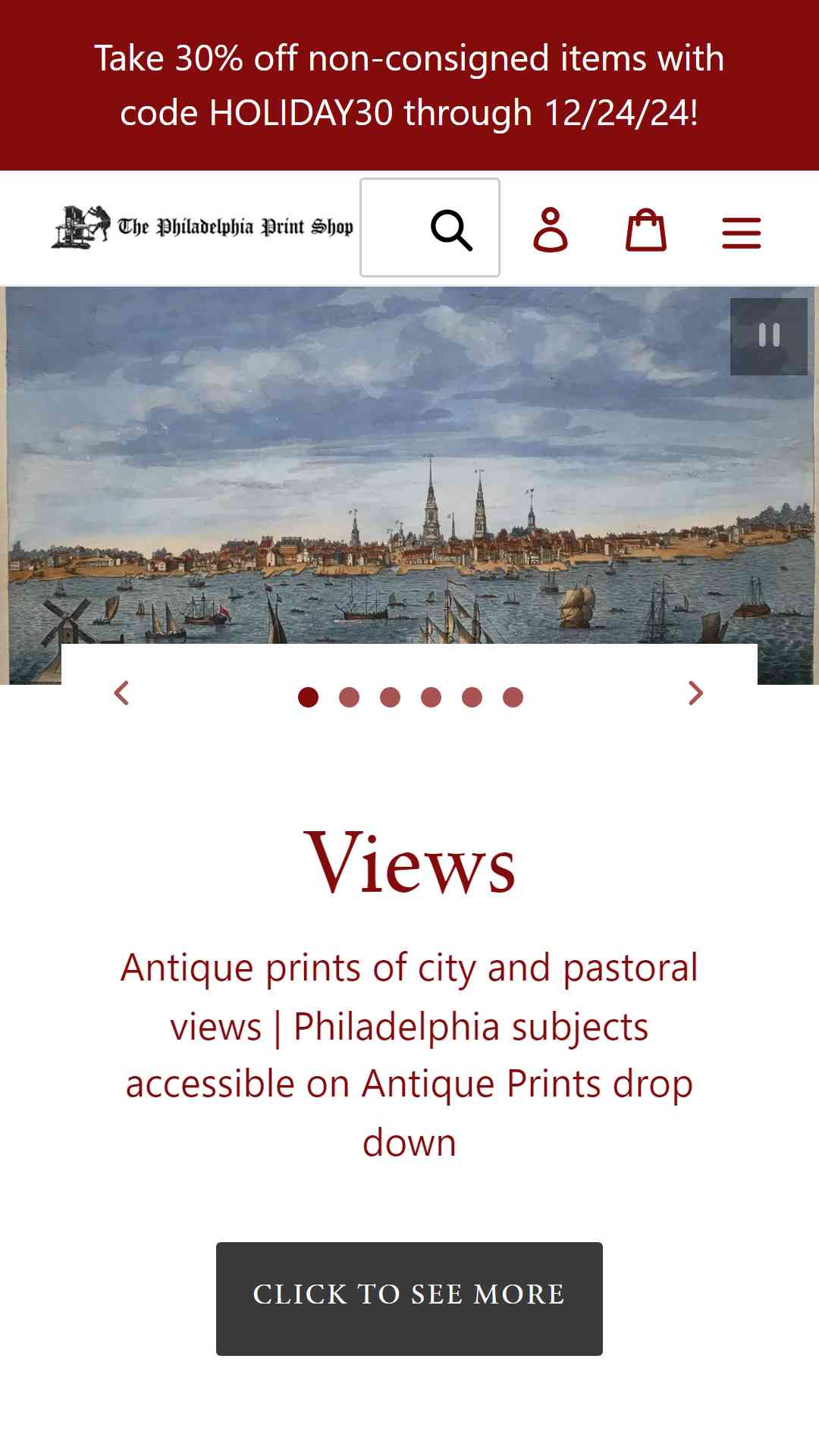Select the second slideshow dot
This screenshot has height=1456, width=819.
(x=349, y=697)
